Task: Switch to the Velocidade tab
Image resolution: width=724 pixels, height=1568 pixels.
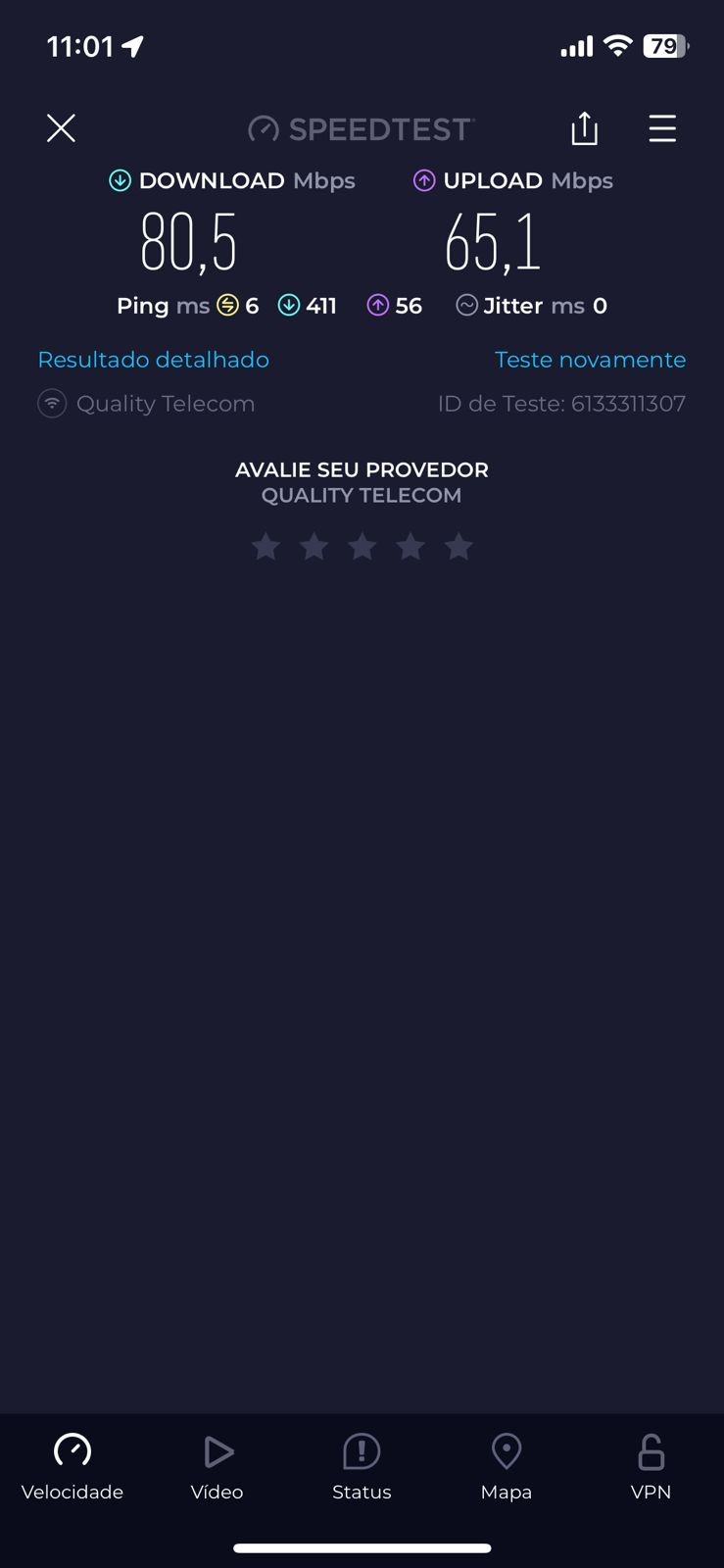Action: (72, 1467)
